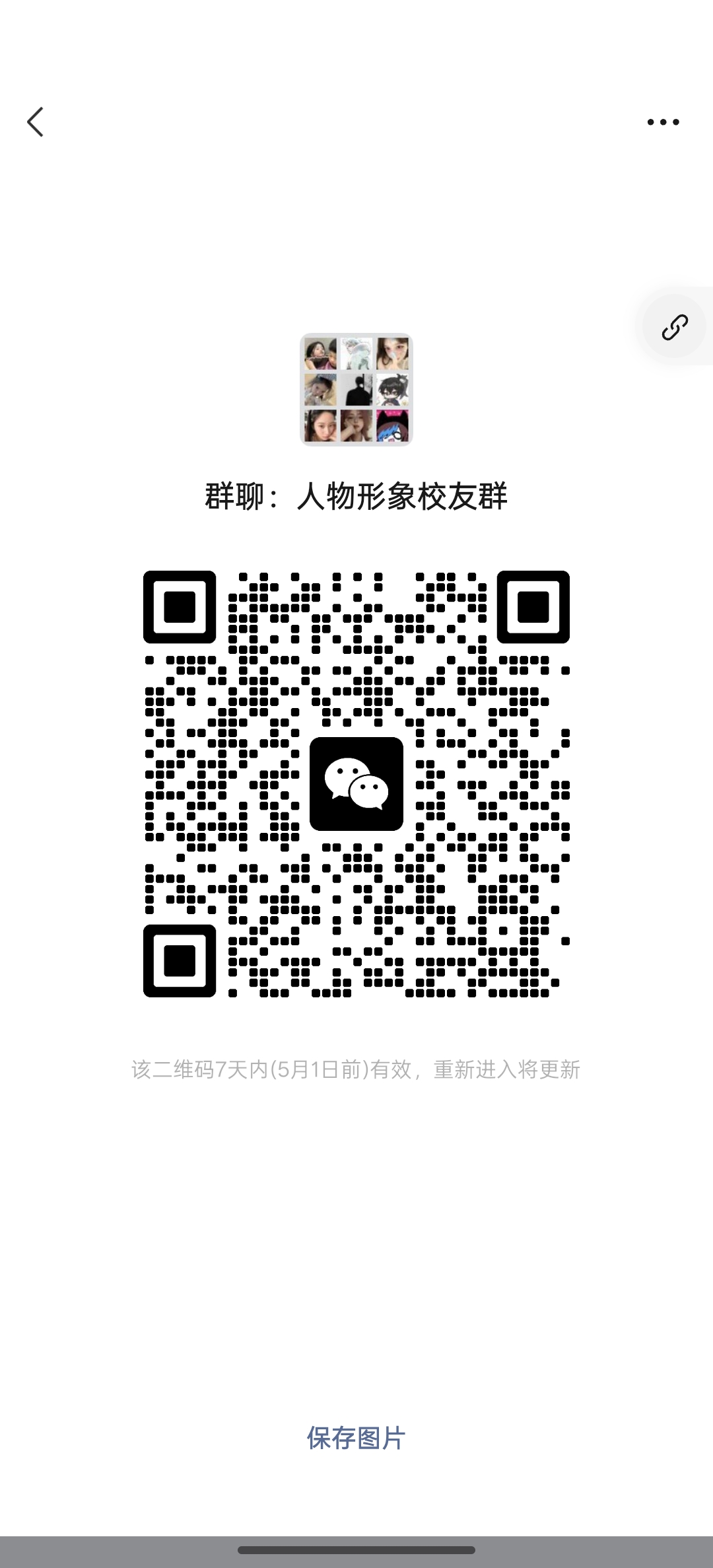Screen dimensions: 713x1568
Task: Tap the floating link icon button
Action: pos(675,326)
